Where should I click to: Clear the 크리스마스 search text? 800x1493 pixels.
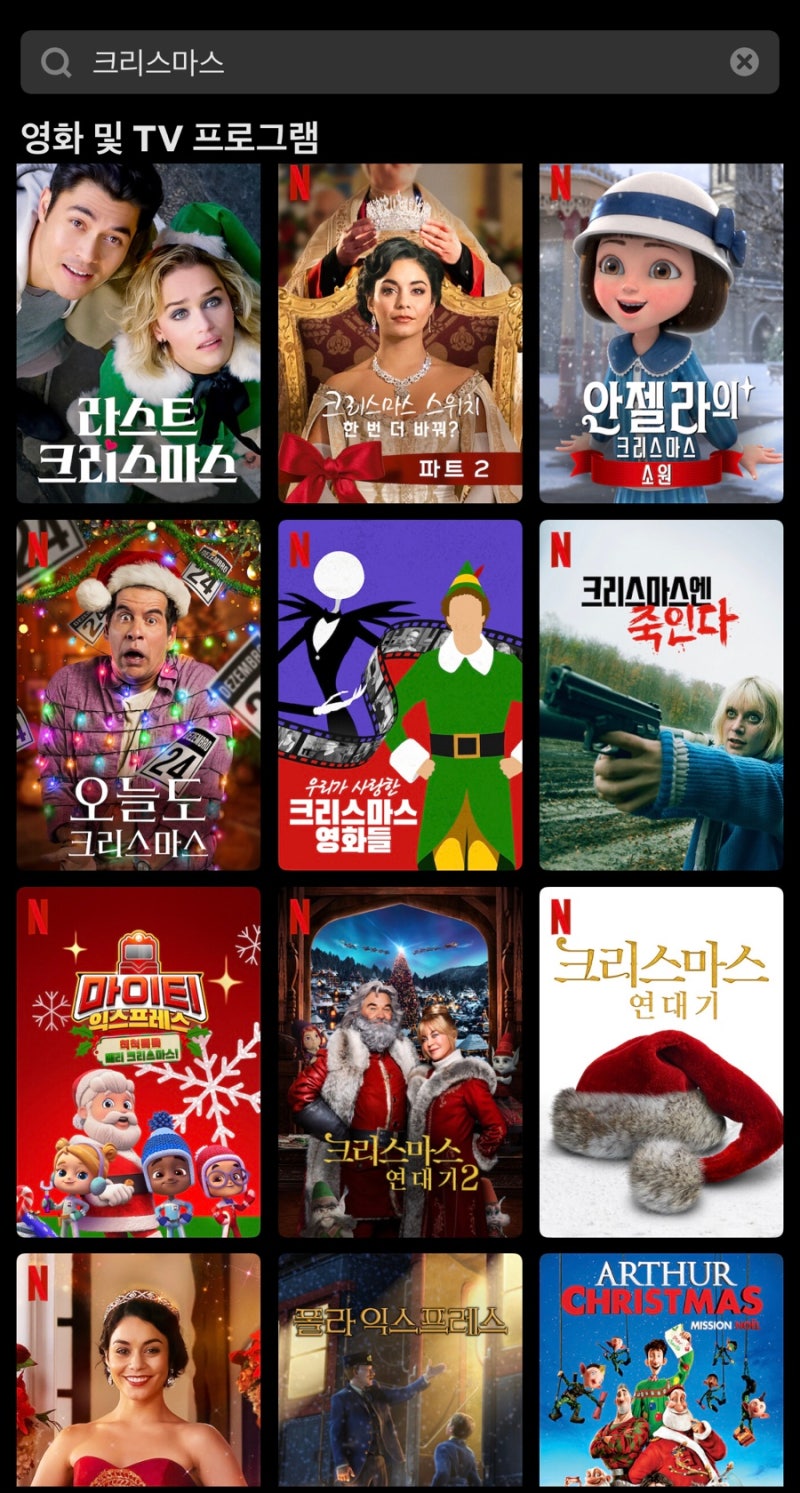744,62
